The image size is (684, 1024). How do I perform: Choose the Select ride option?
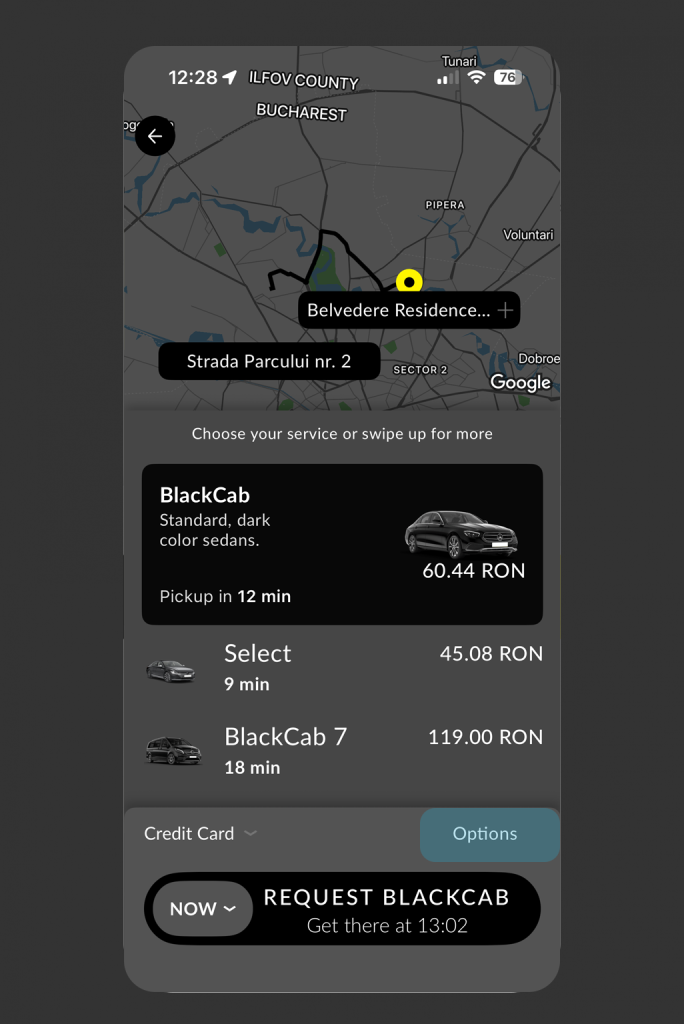342,667
